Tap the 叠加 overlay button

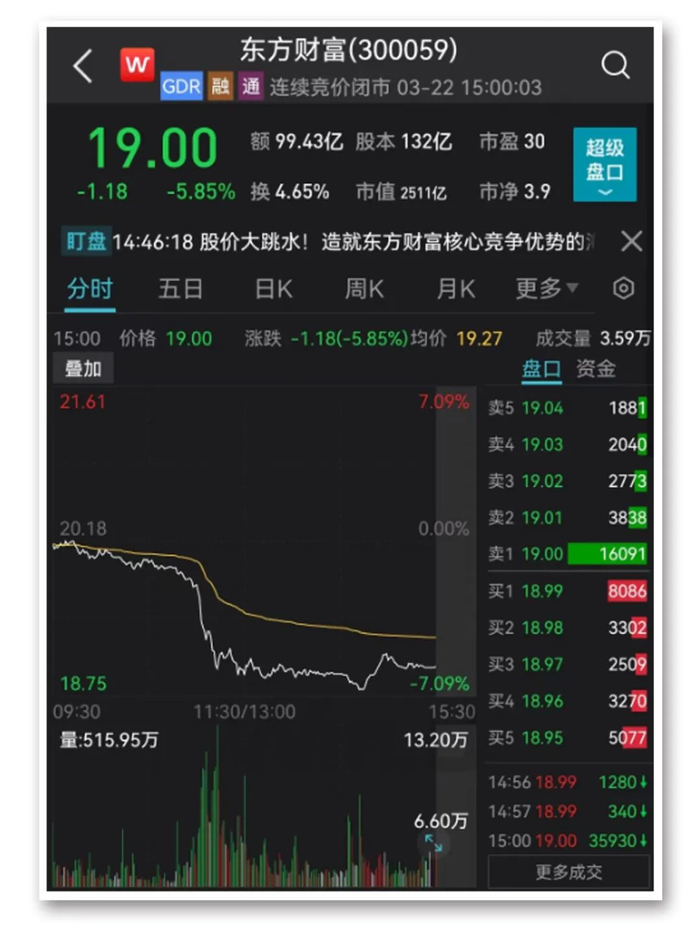(x=84, y=369)
